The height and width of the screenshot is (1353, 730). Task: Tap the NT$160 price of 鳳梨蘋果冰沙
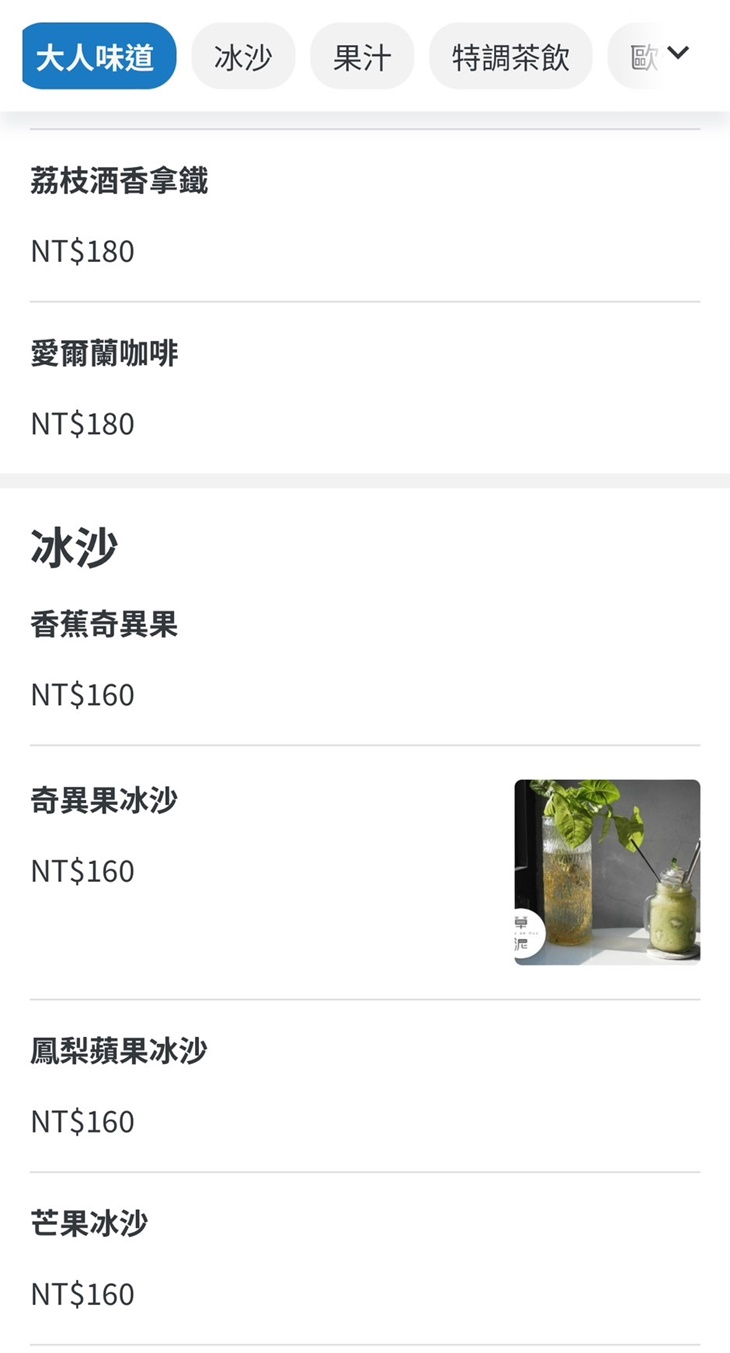(x=82, y=1121)
